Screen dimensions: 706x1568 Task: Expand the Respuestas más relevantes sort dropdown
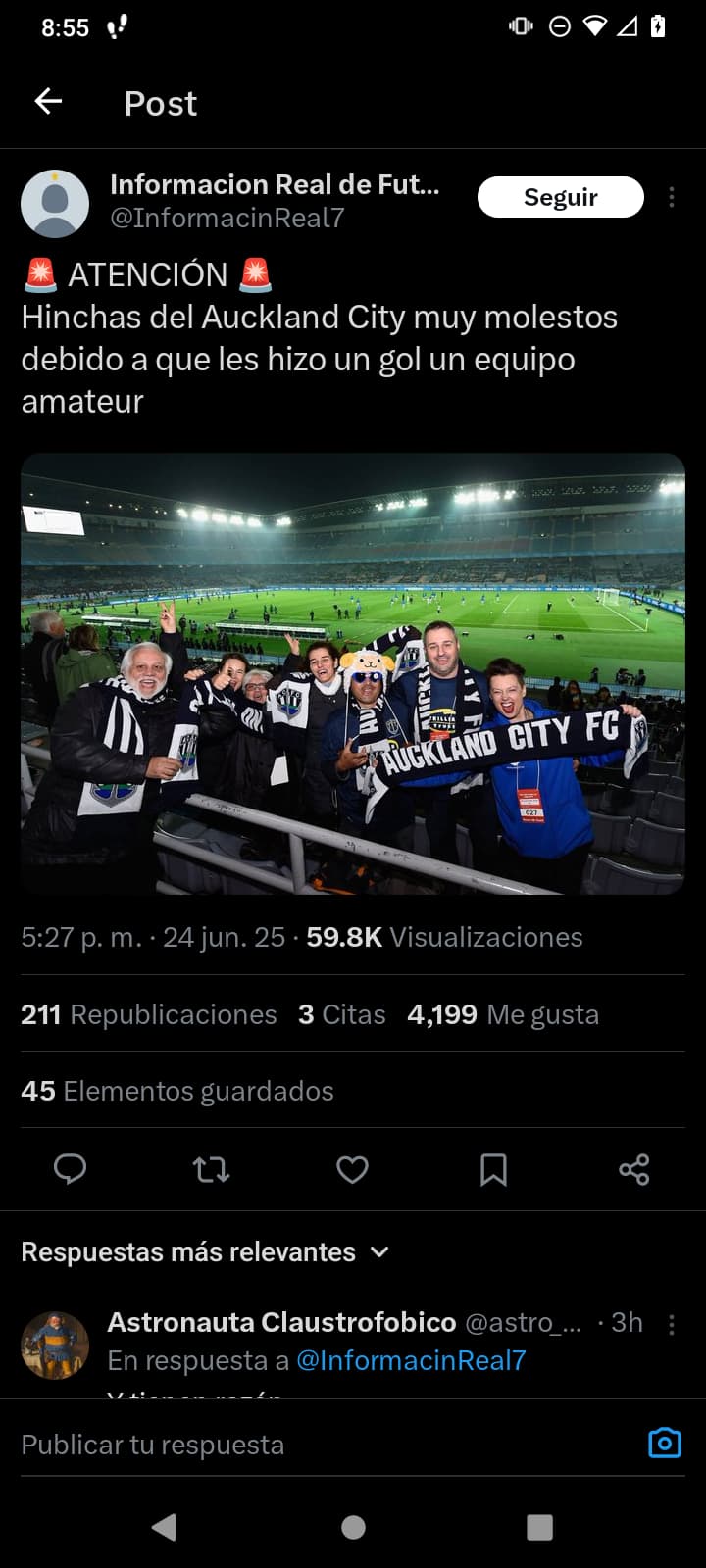point(205,1251)
